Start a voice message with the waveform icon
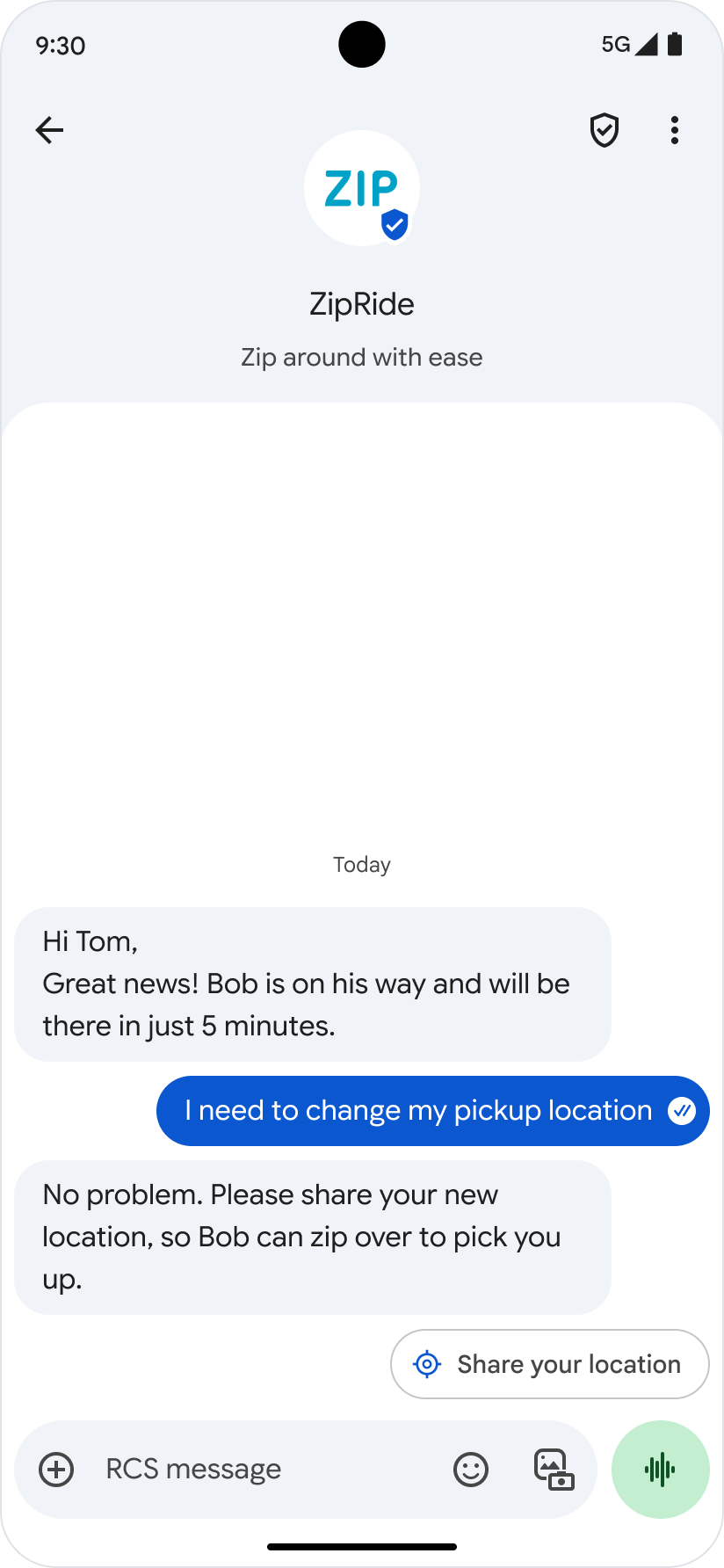724x1568 pixels. point(660,1469)
